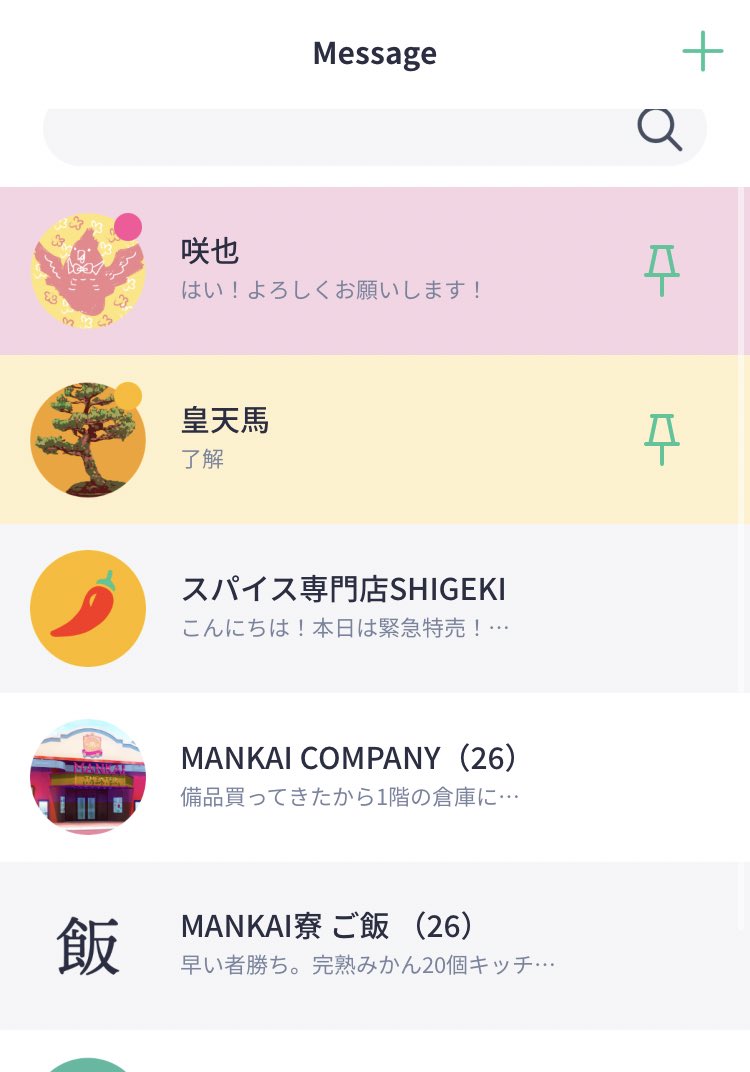Viewport: 750px width, 1072px height.
Task: Tap the plus icon to add new message
Action: tap(703, 51)
